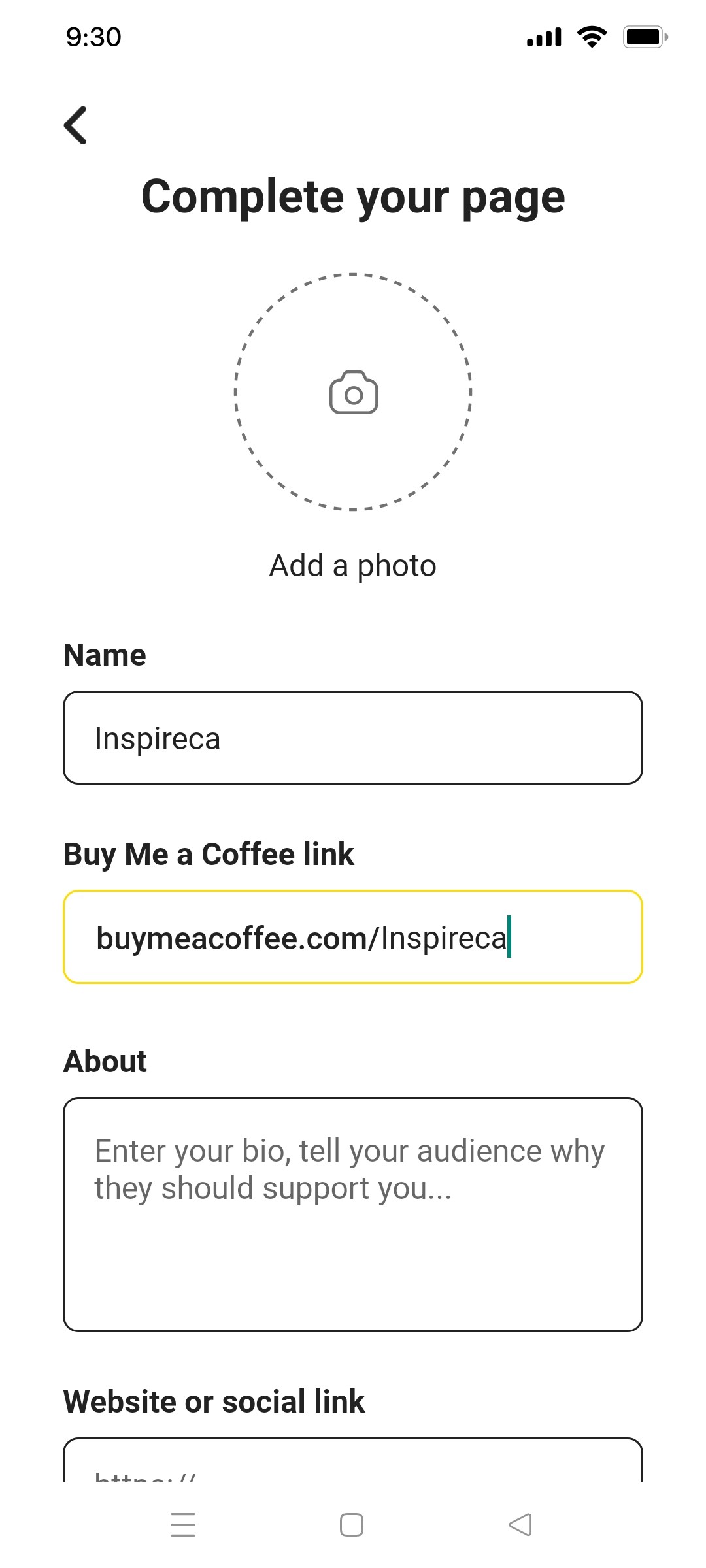Tap the battery icon in status bar
Viewport: 706px width, 1568px height.
click(644, 37)
